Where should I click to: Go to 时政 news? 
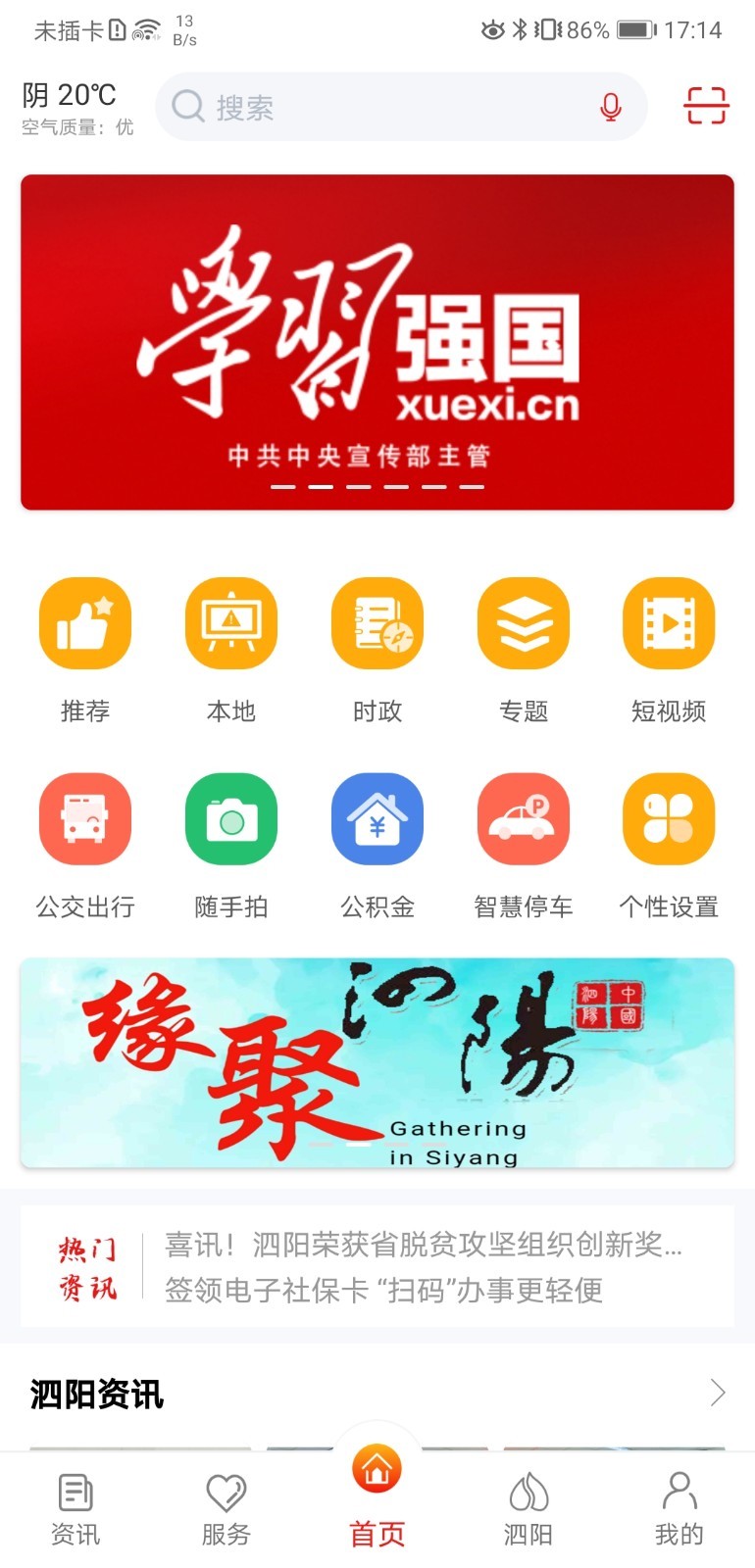[377, 647]
